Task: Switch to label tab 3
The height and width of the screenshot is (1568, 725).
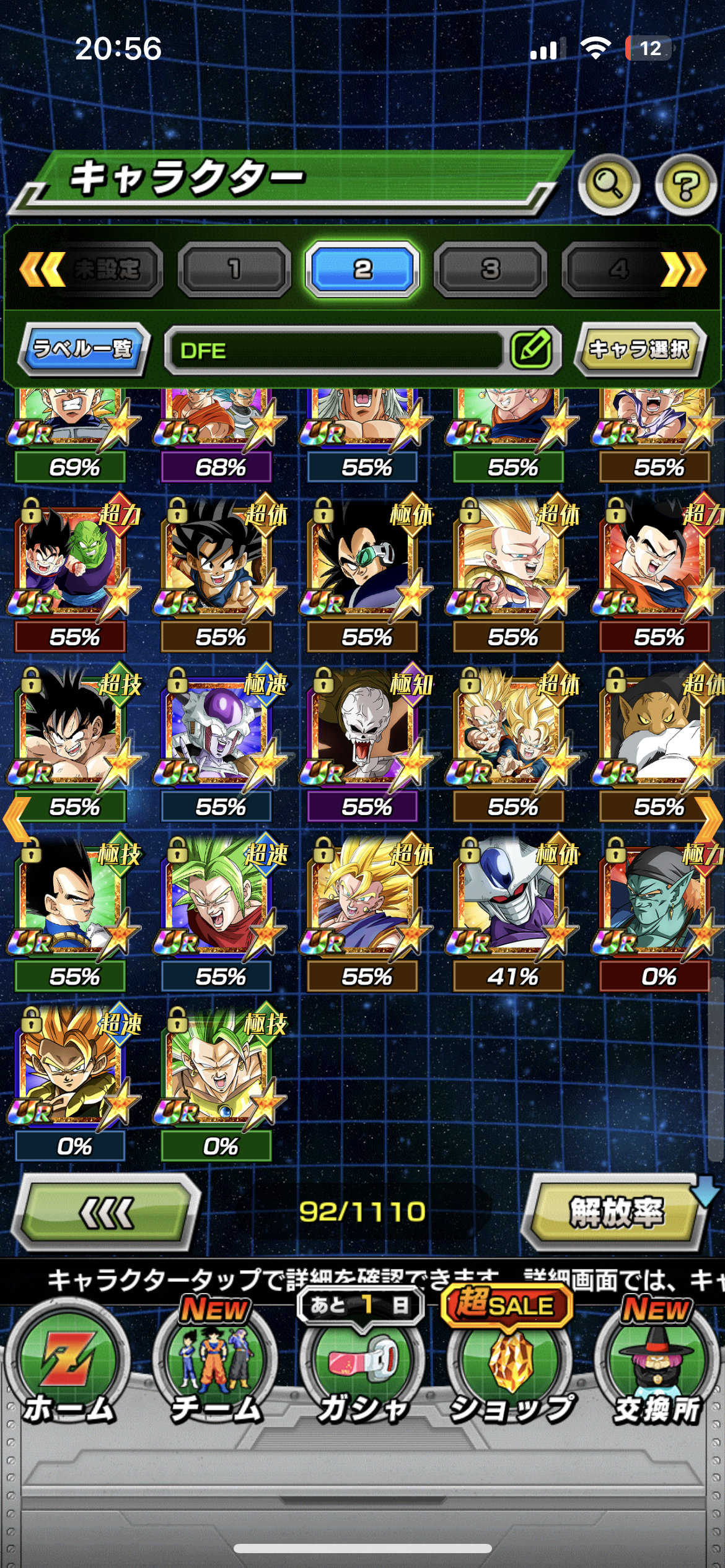Action: (490, 269)
